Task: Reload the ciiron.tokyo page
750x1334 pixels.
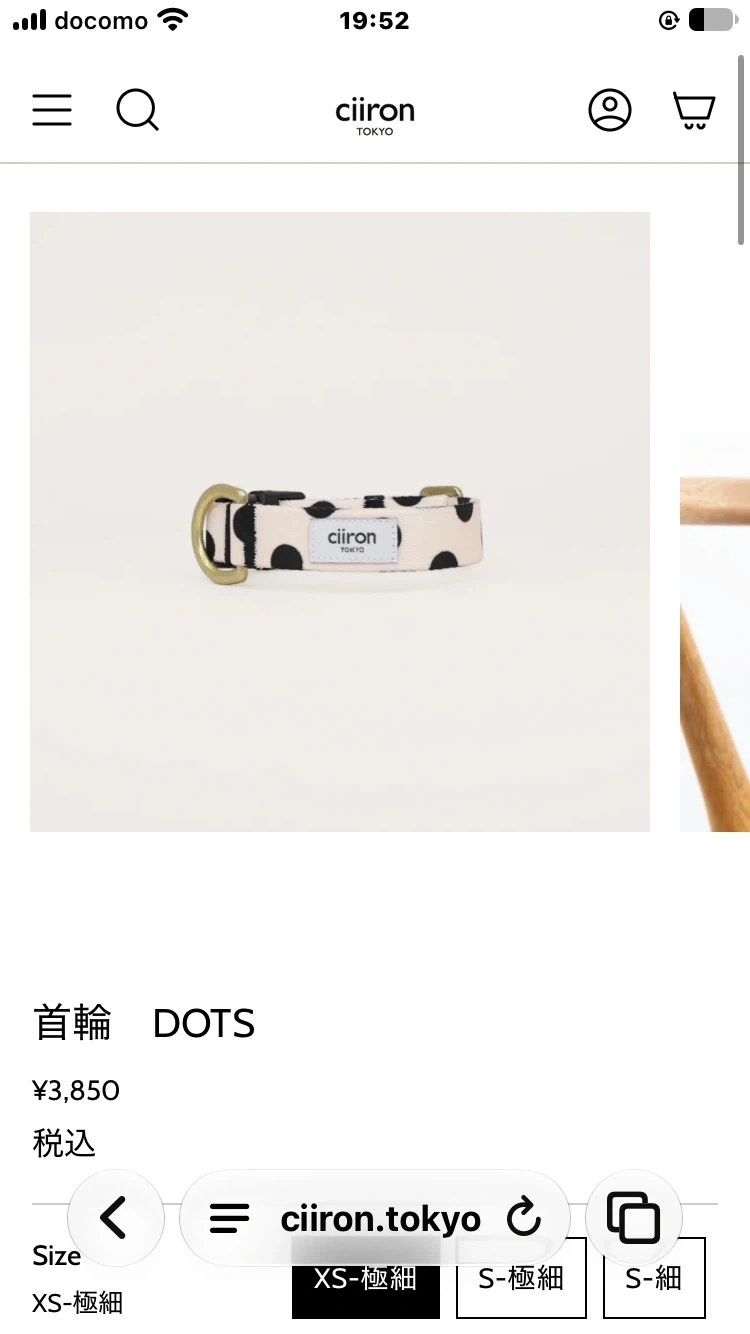Action: pos(524,1218)
